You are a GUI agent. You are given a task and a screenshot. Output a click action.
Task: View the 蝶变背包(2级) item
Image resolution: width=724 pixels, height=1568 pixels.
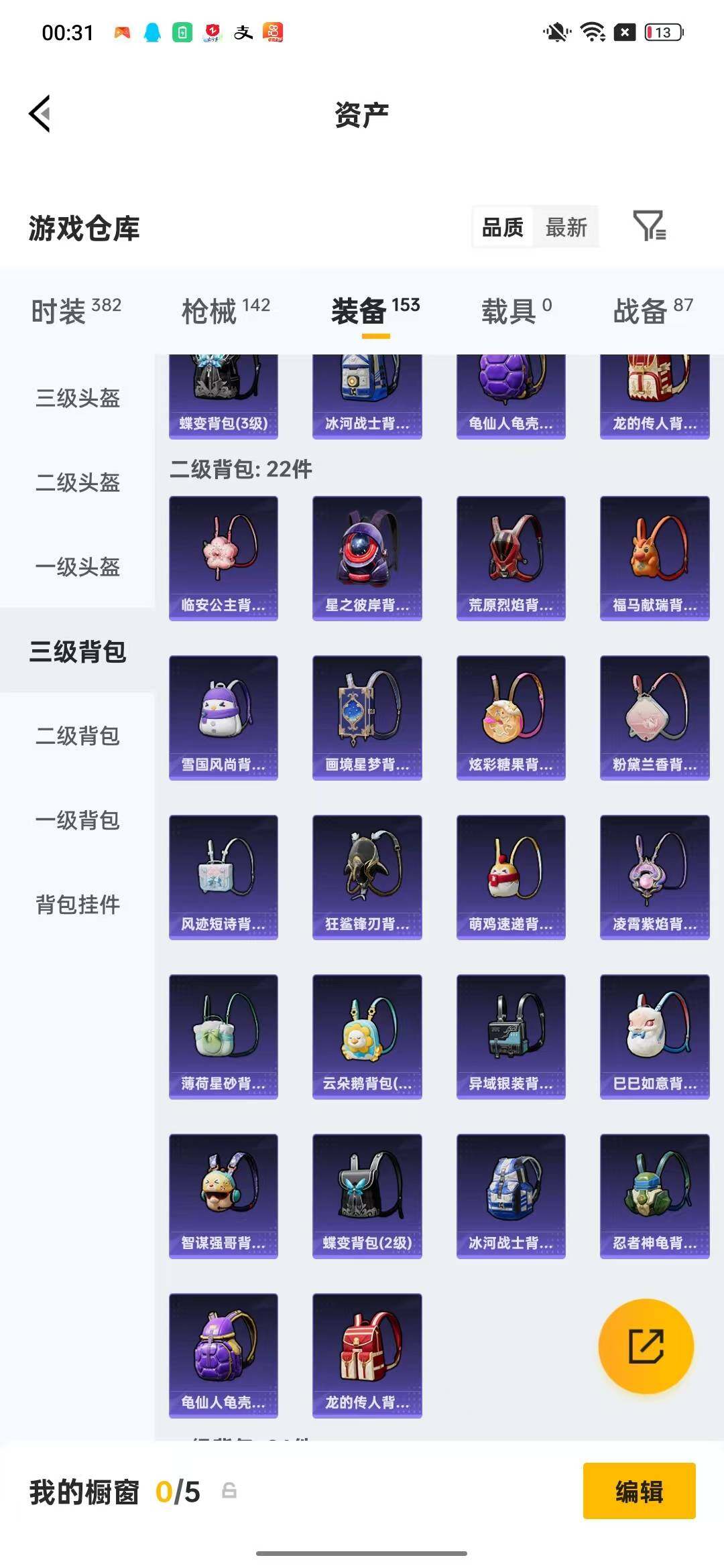pyautogui.click(x=367, y=1195)
